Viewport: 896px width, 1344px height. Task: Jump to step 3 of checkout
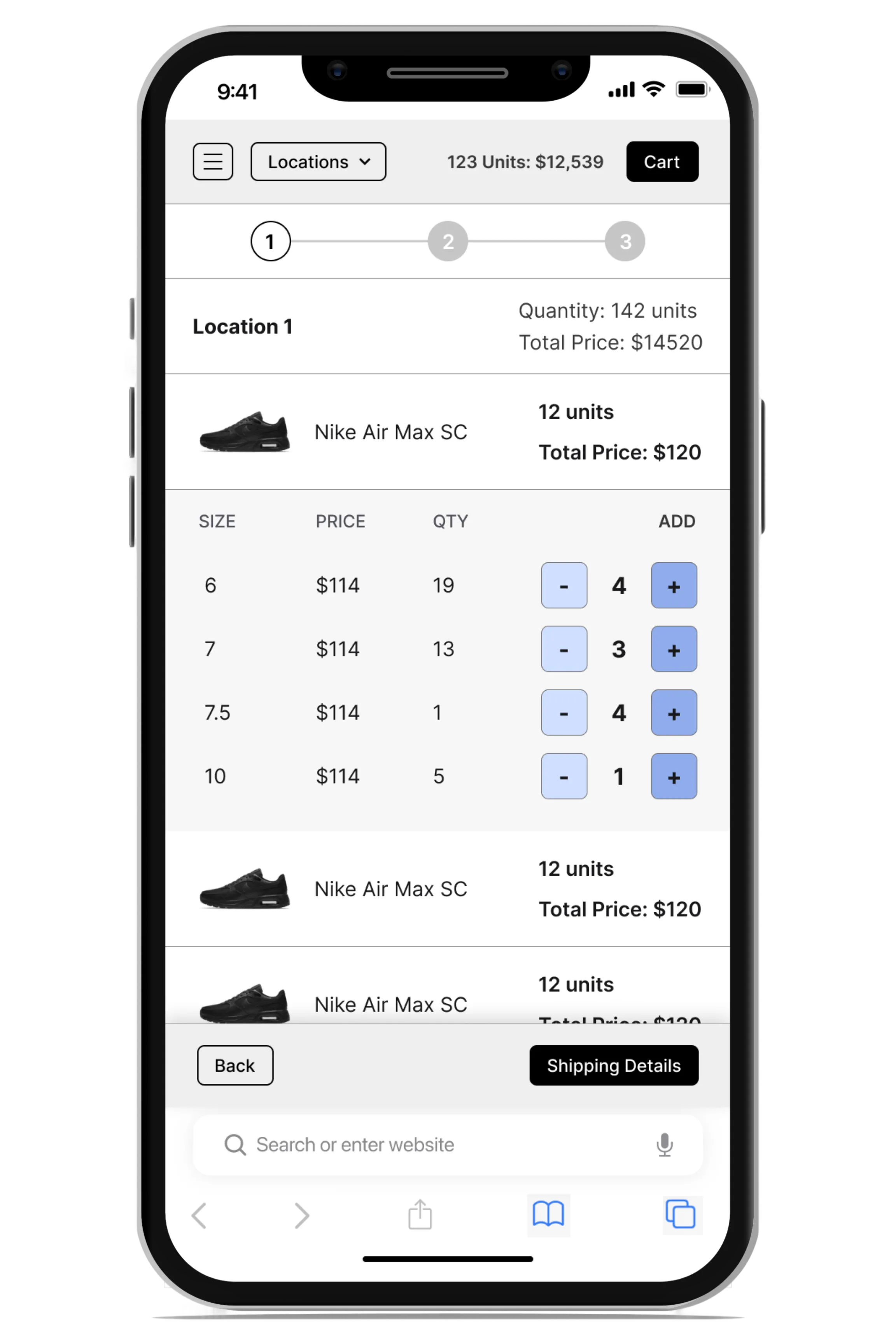tap(625, 241)
